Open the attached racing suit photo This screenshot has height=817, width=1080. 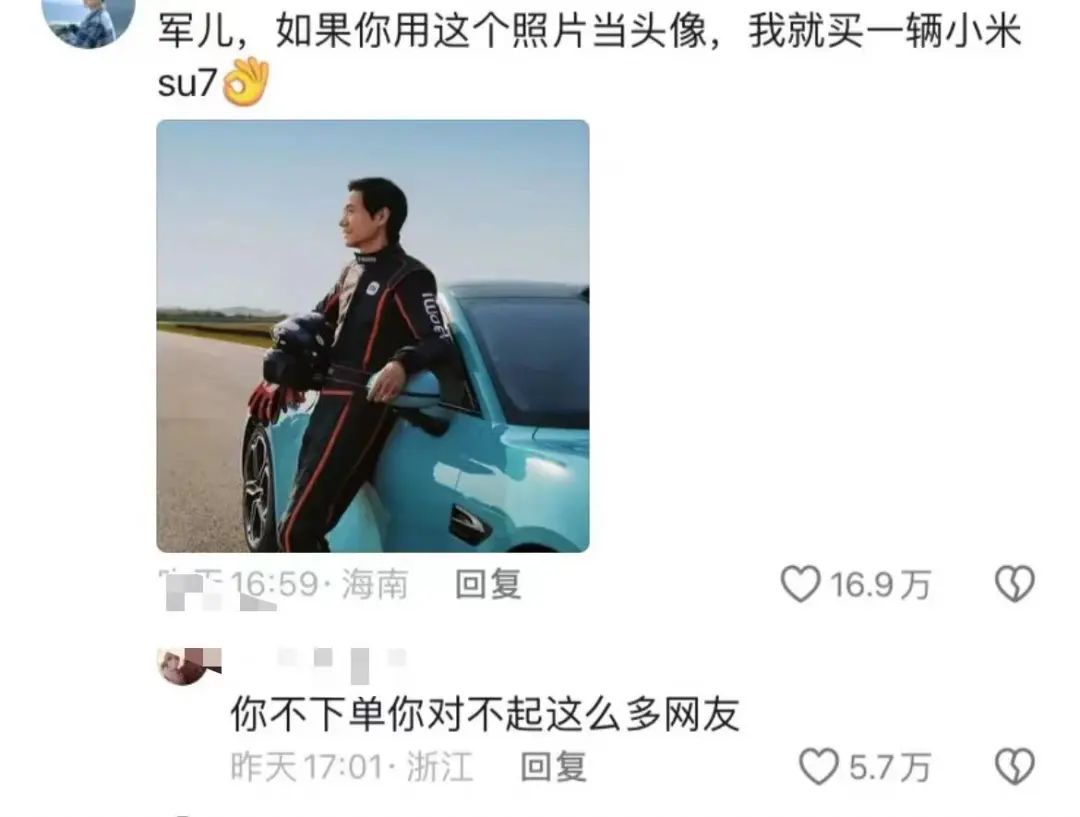pyautogui.click(x=372, y=336)
